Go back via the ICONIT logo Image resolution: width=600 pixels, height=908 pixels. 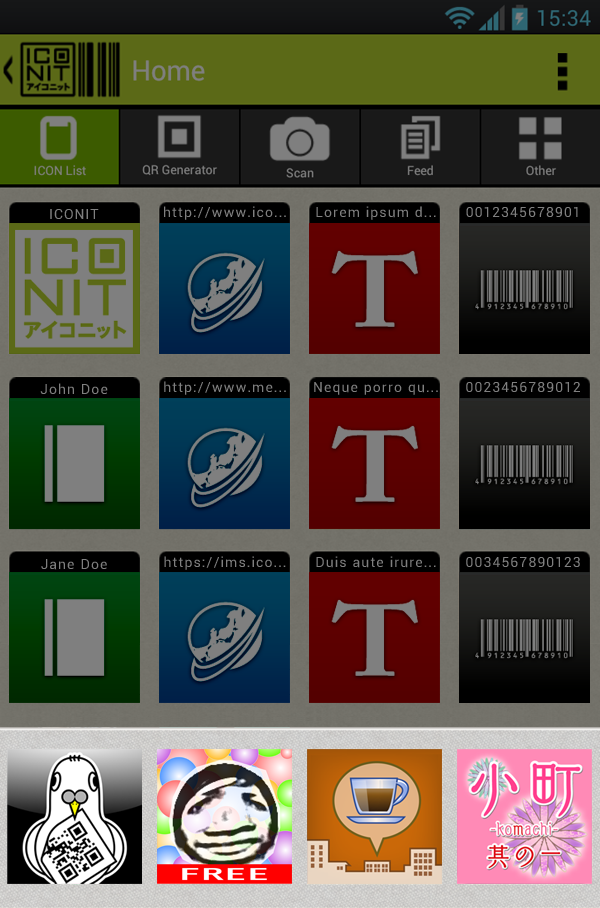pos(62,70)
